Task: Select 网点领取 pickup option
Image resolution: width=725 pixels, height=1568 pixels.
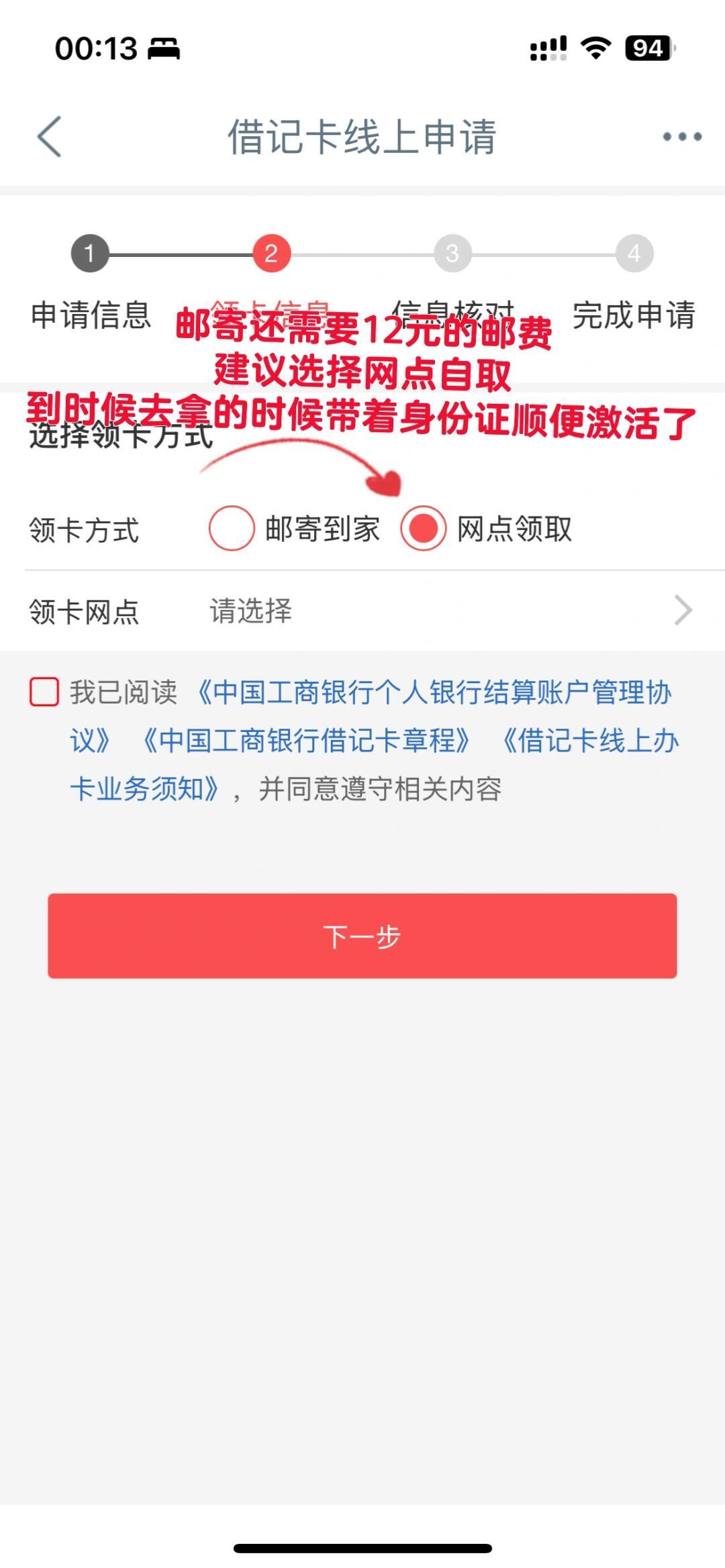Action: click(424, 529)
